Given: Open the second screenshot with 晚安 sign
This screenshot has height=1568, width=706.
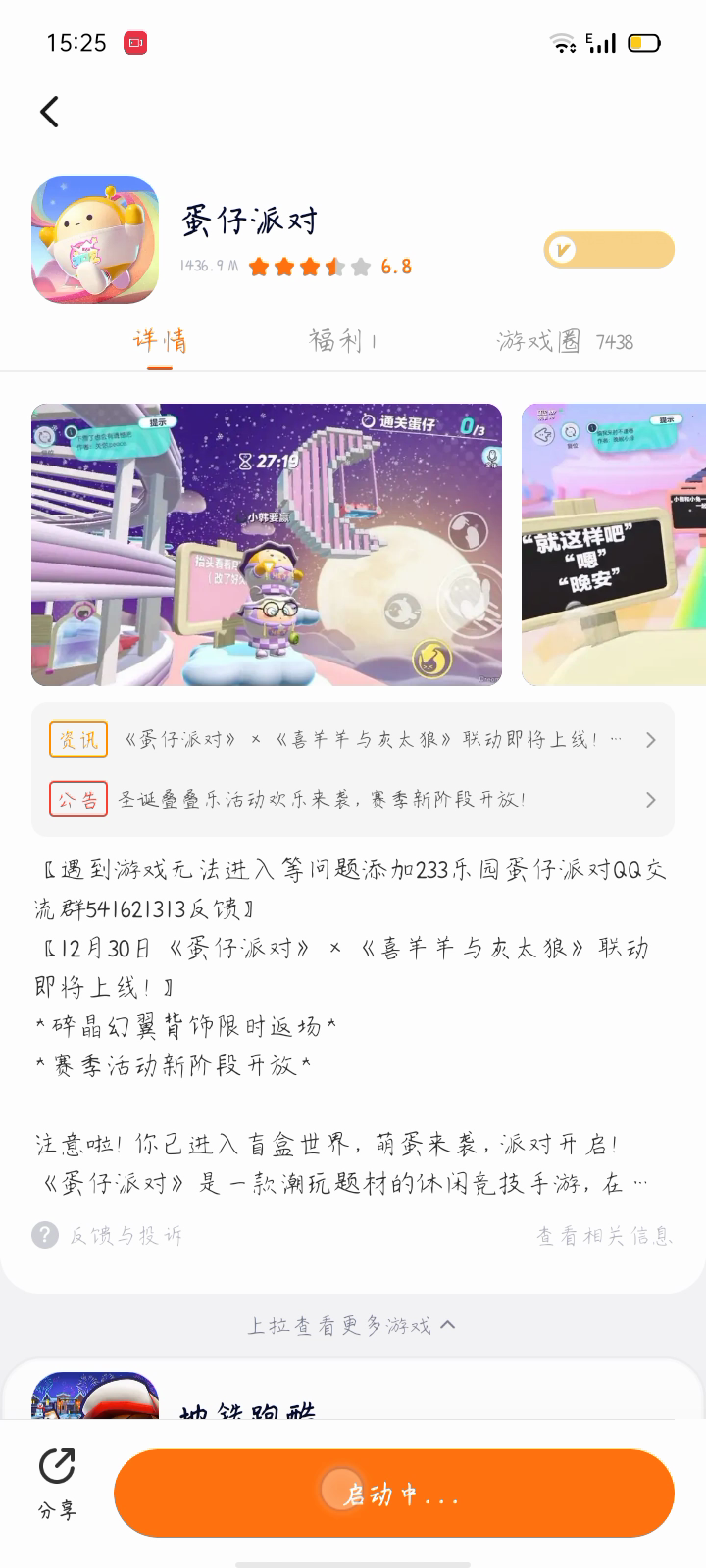Looking at the screenshot, I should pyautogui.click(x=614, y=544).
